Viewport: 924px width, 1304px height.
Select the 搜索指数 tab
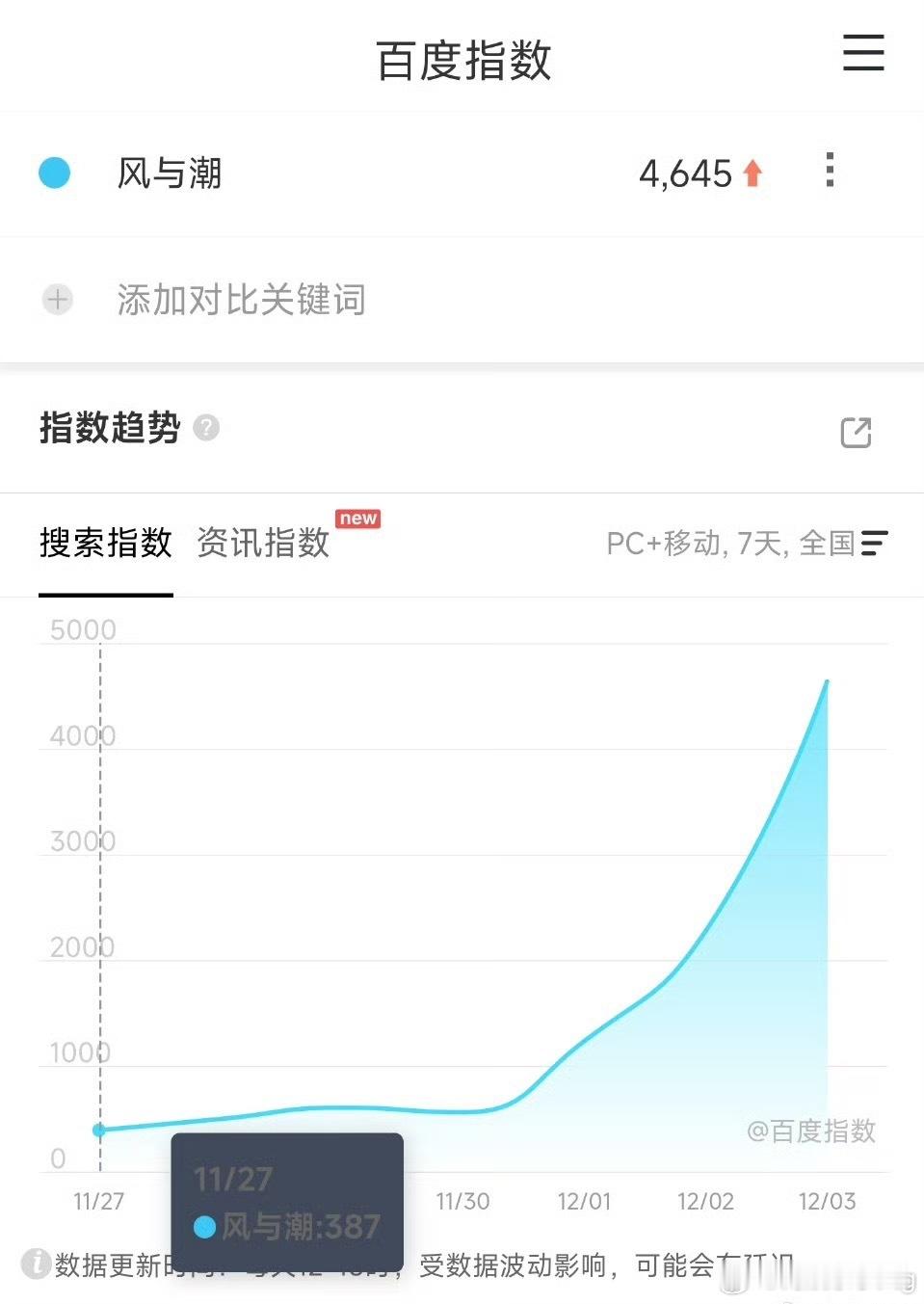[104, 544]
